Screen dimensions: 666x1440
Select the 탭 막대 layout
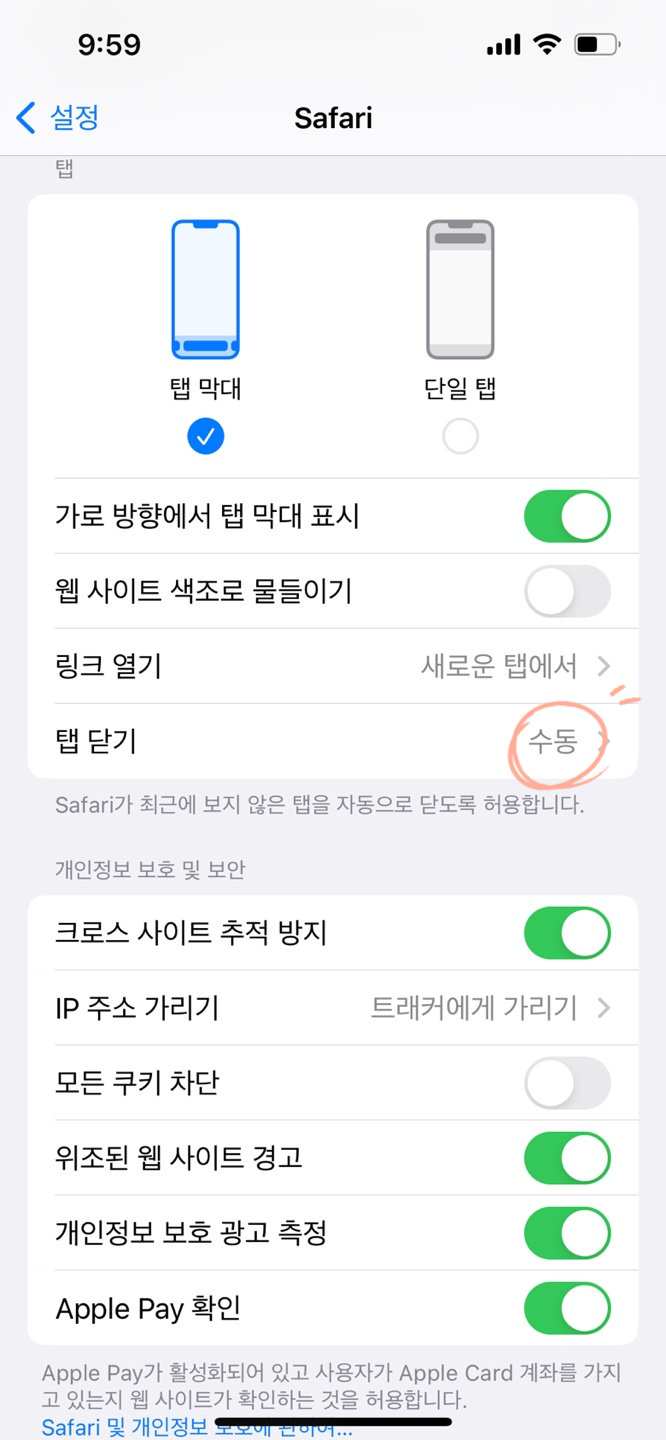[x=205, y=335]
